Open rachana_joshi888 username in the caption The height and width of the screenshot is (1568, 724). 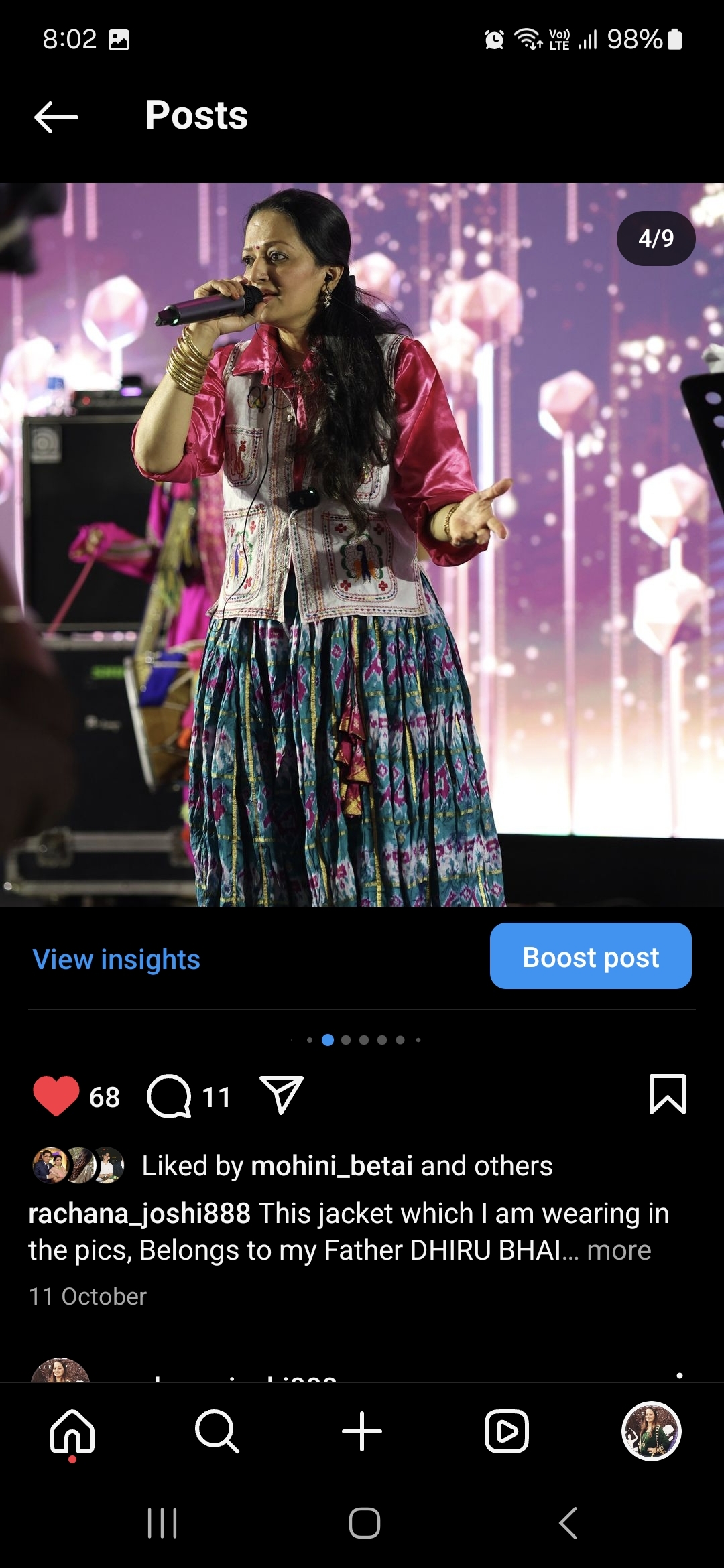(139, 1214)
